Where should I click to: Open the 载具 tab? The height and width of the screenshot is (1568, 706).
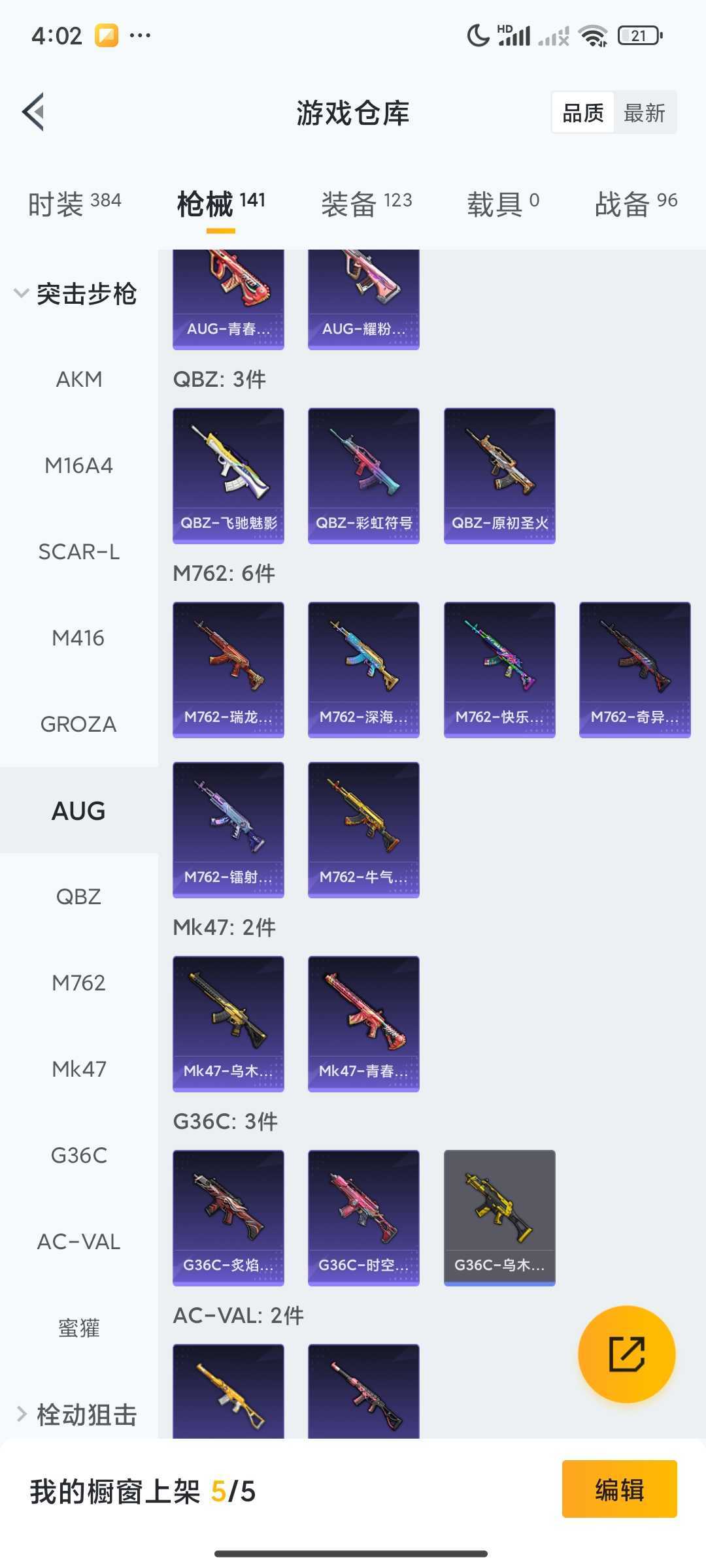pyautogui.click(x=503, y=204)
